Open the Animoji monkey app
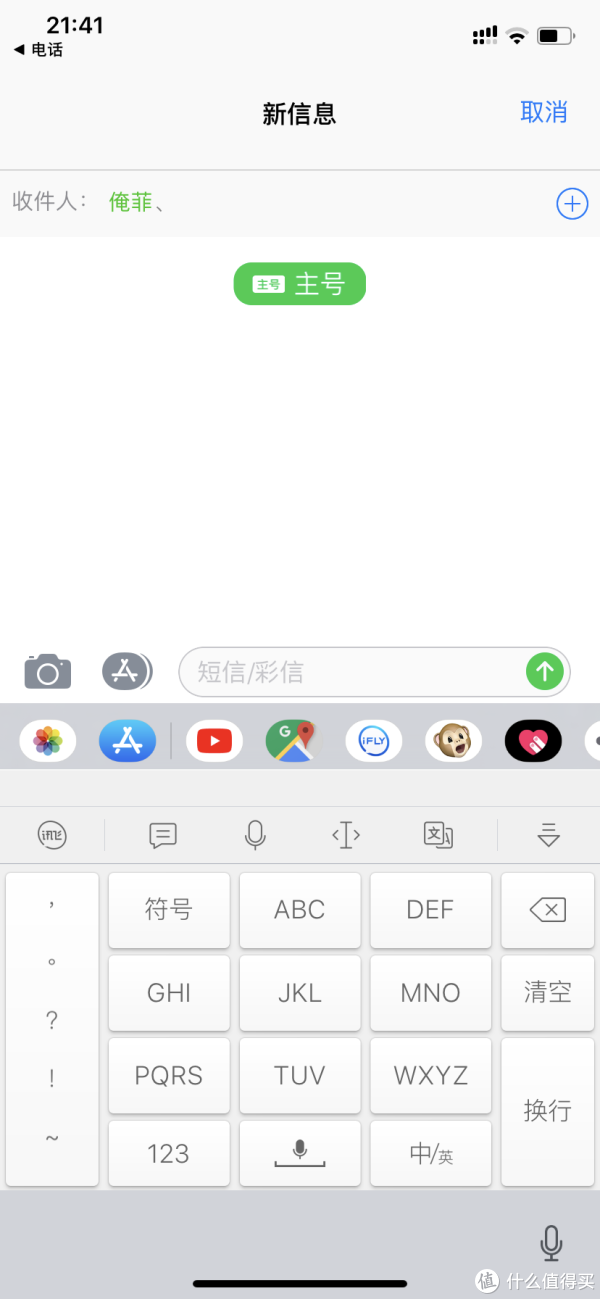600x1299 pixels. [x=453, y=741]
